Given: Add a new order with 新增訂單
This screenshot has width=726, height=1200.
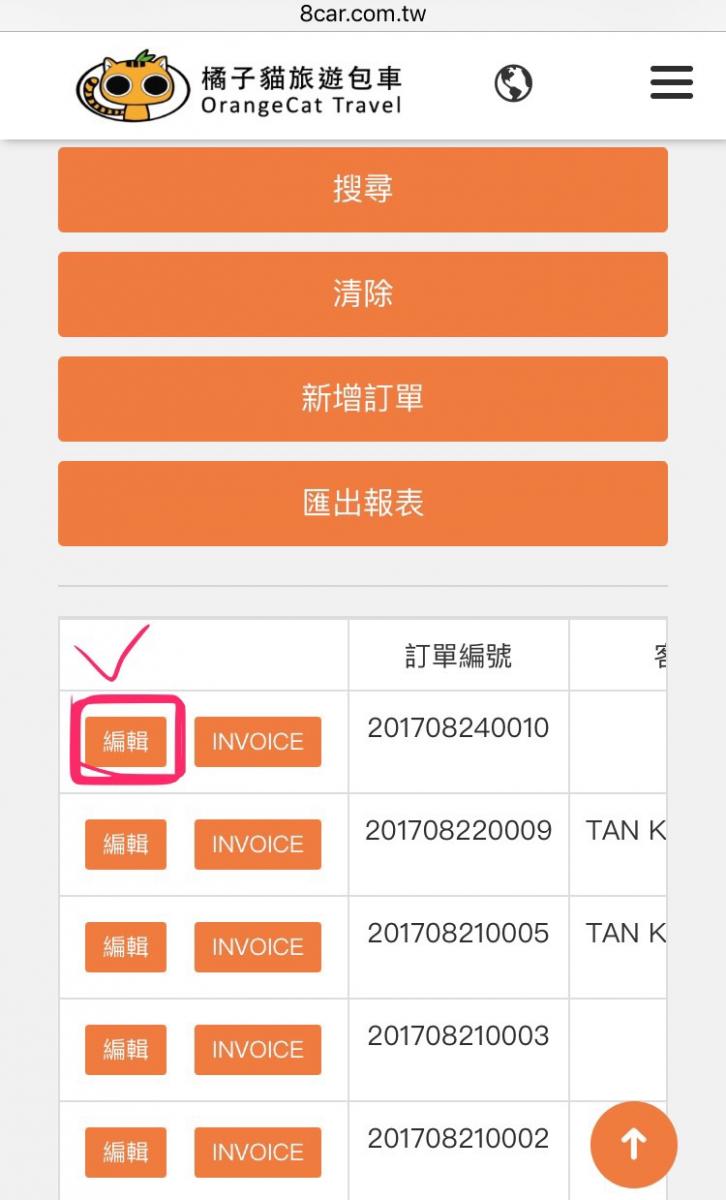Looking at the screenshot, I should pyautogui.click(x=363, y=399).
